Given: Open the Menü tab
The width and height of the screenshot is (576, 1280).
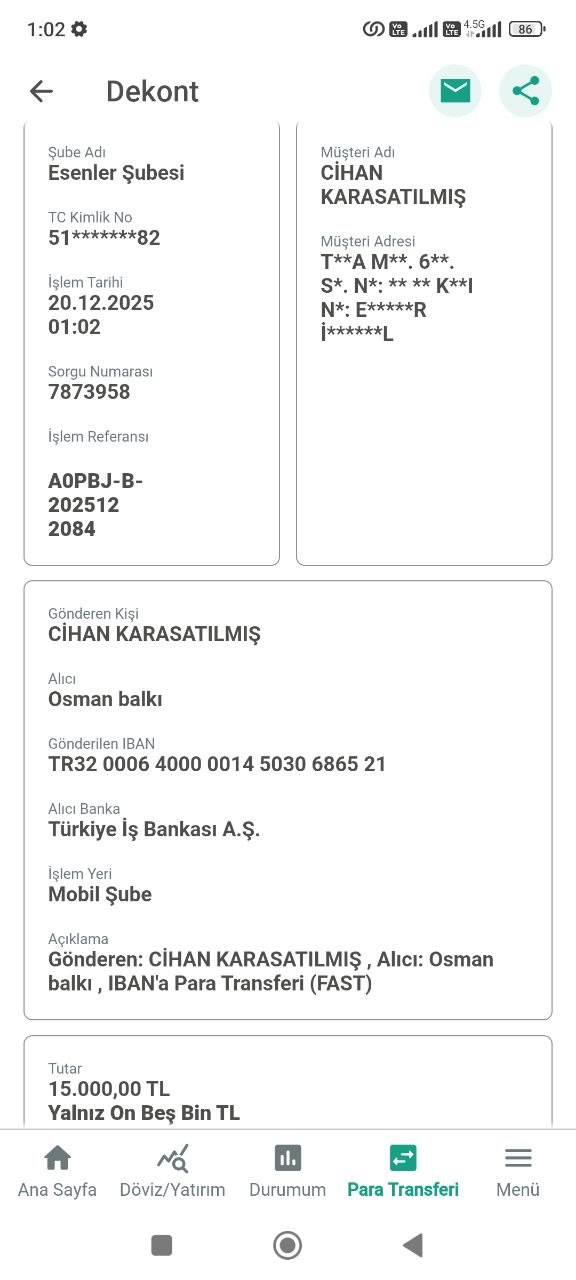Looking at the screenshot, I should [x=518, y=1172].
